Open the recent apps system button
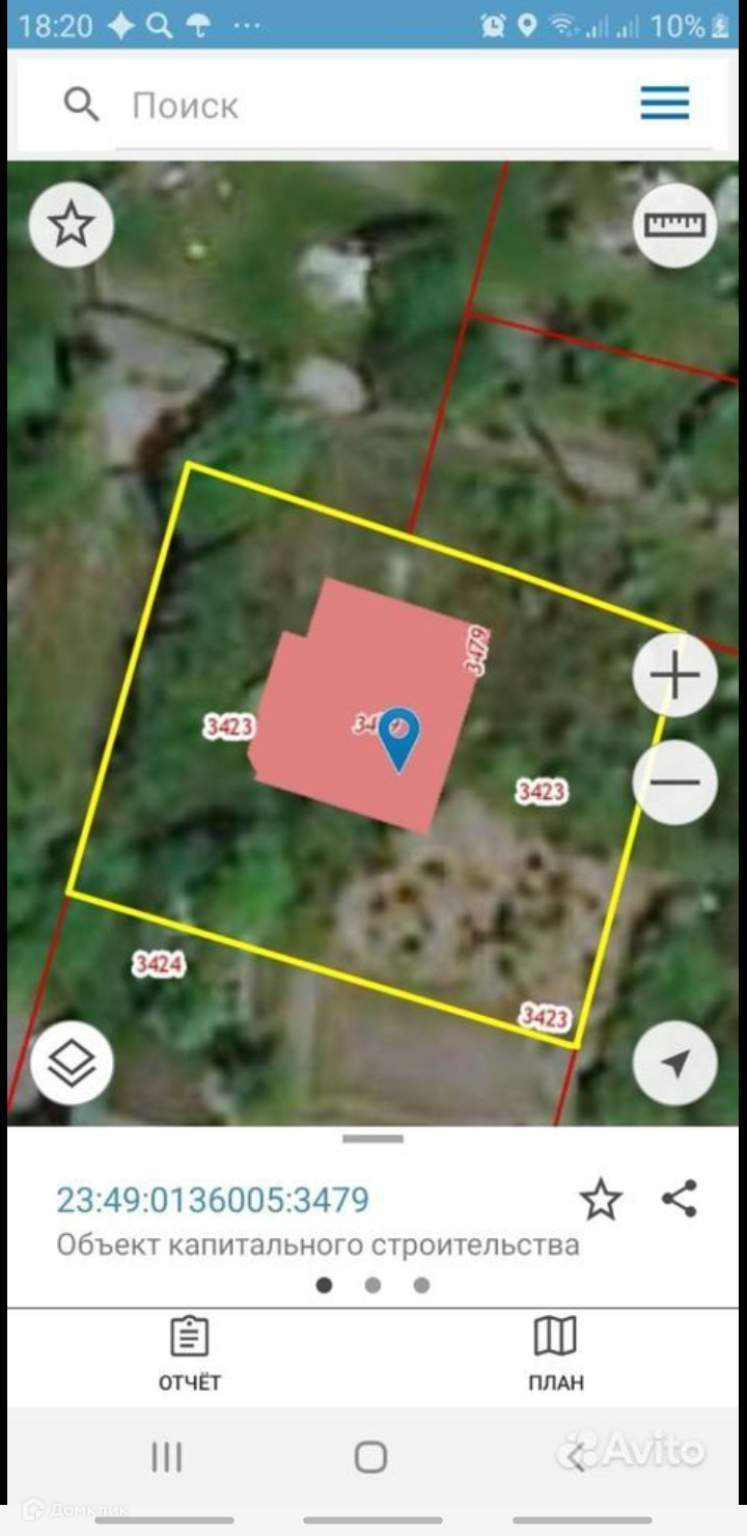 (166, 1457)
